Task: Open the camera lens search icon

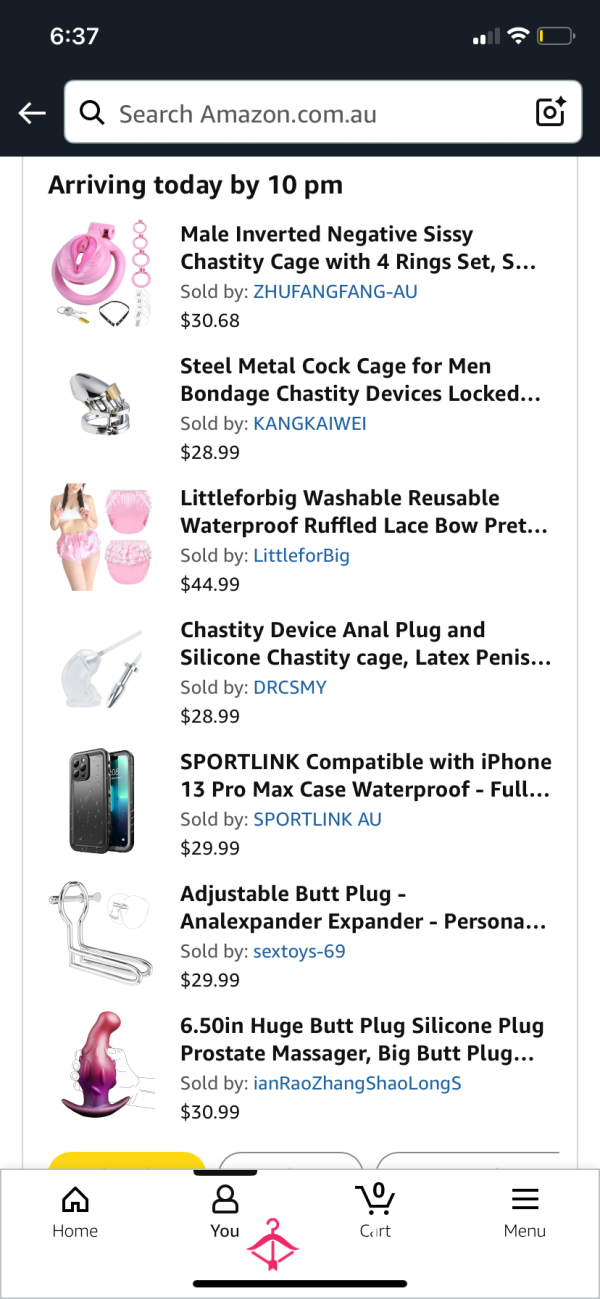Action: pos(551,113)
